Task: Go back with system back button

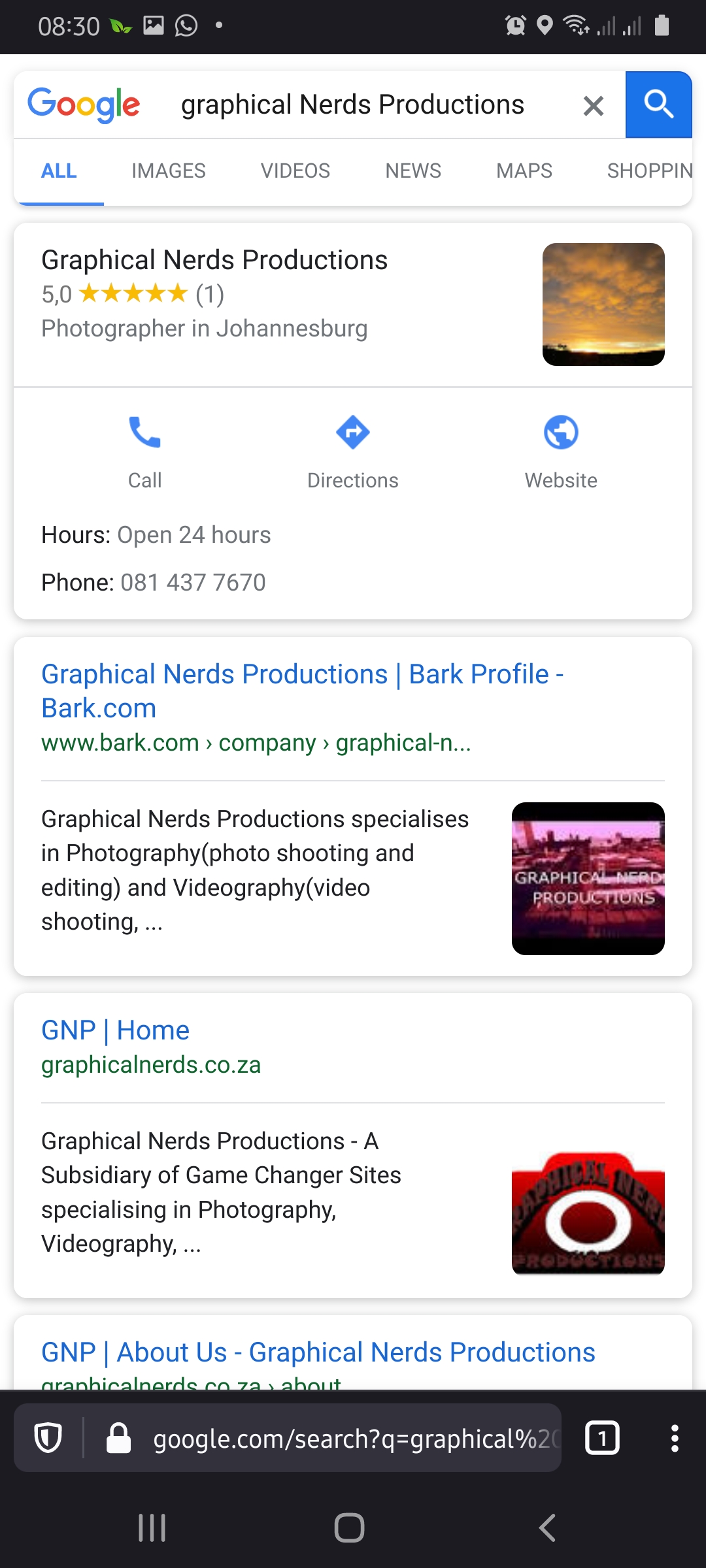Action: coord(546,1527)
